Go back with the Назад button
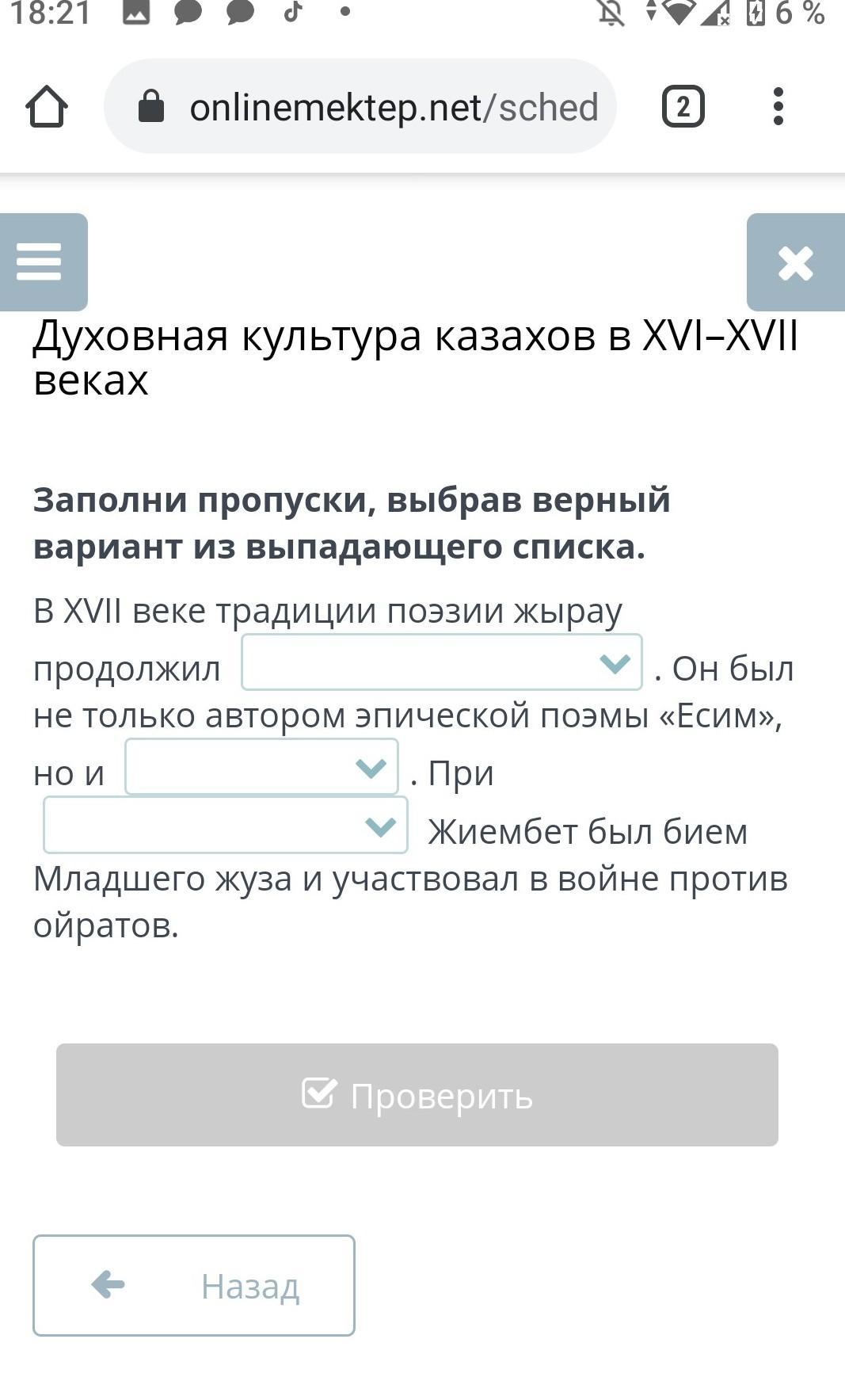The image size is (845, 1400). pyautogui.click(x=194, y=1285)
